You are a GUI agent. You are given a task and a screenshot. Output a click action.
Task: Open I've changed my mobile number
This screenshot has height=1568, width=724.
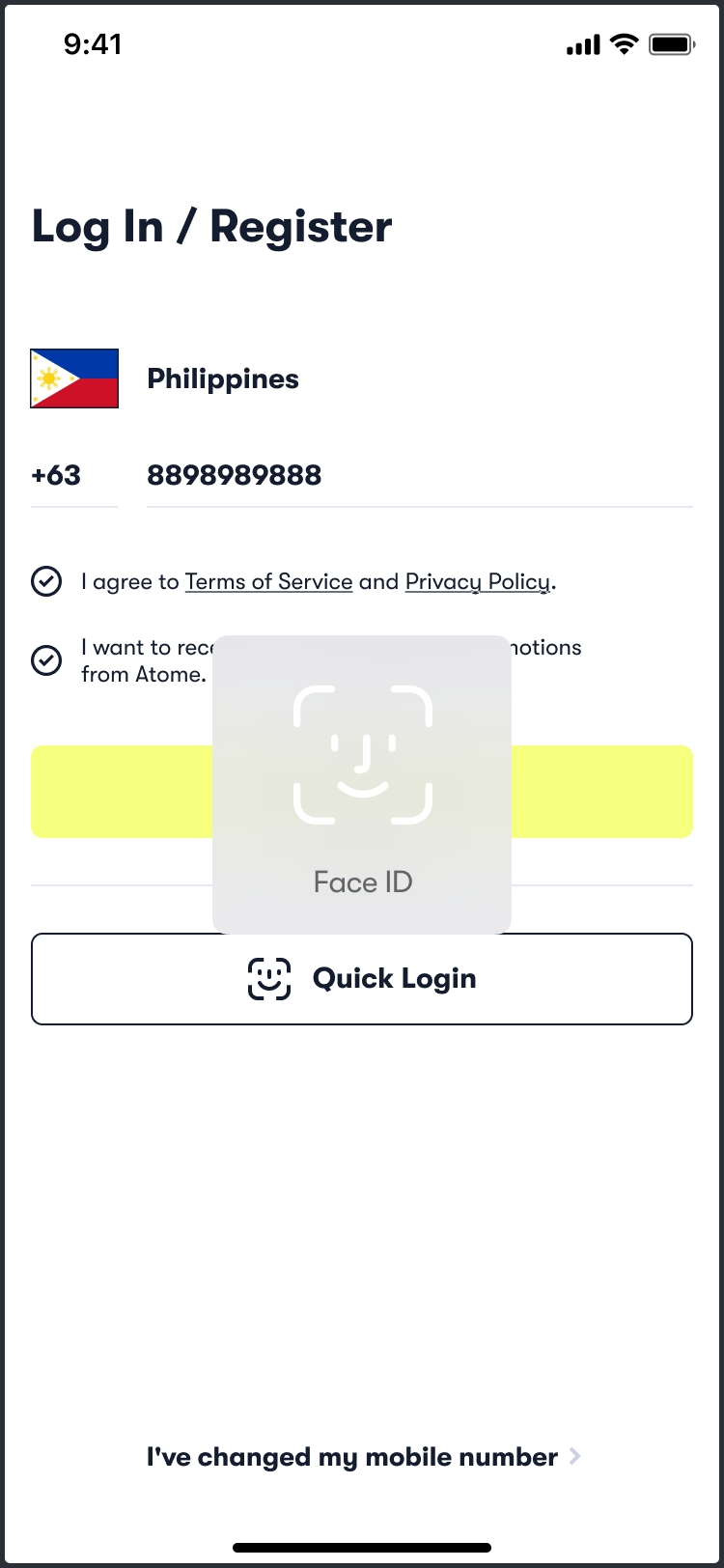point(362,1457)
